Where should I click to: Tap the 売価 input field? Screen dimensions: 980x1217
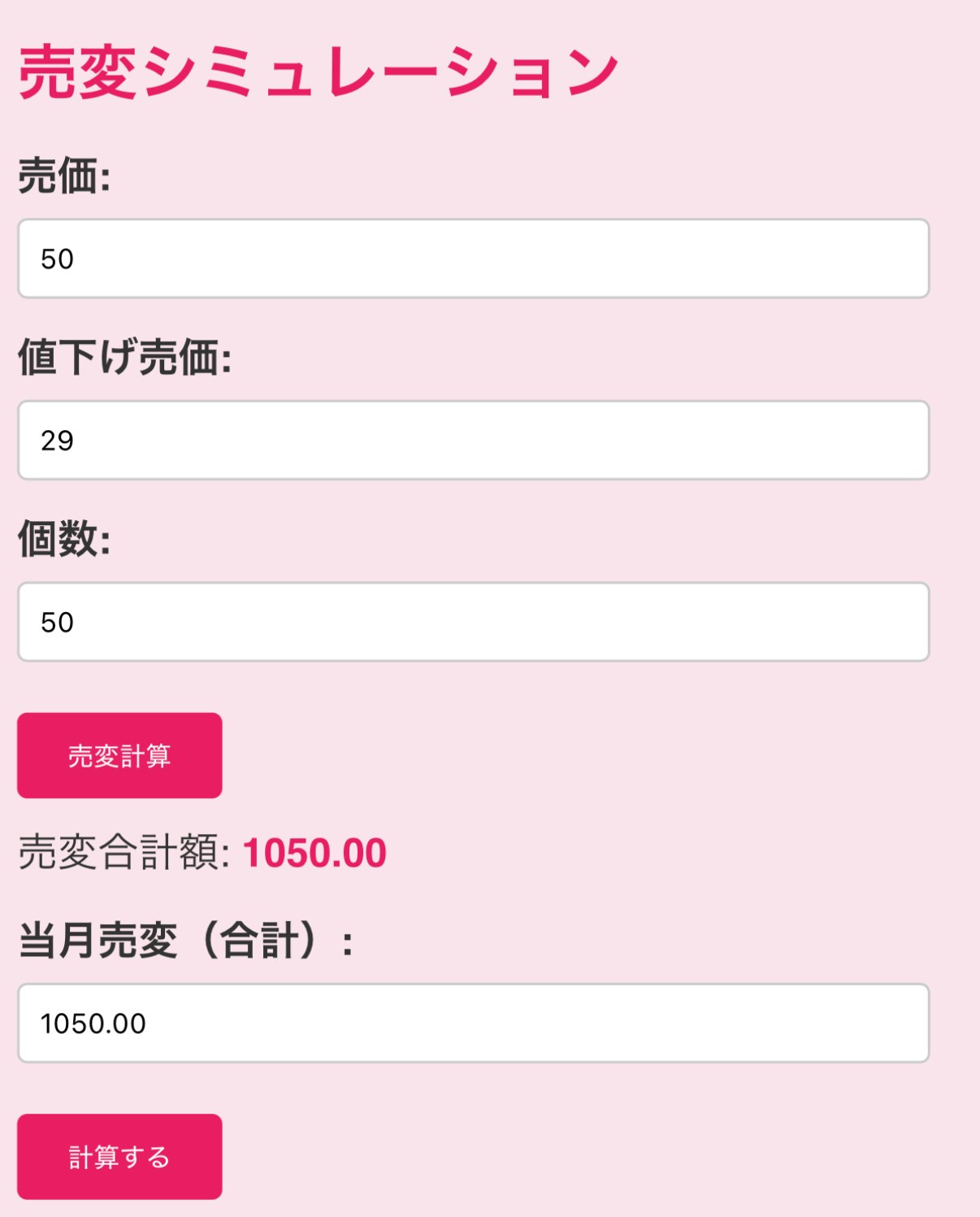[x=473, y=259]
